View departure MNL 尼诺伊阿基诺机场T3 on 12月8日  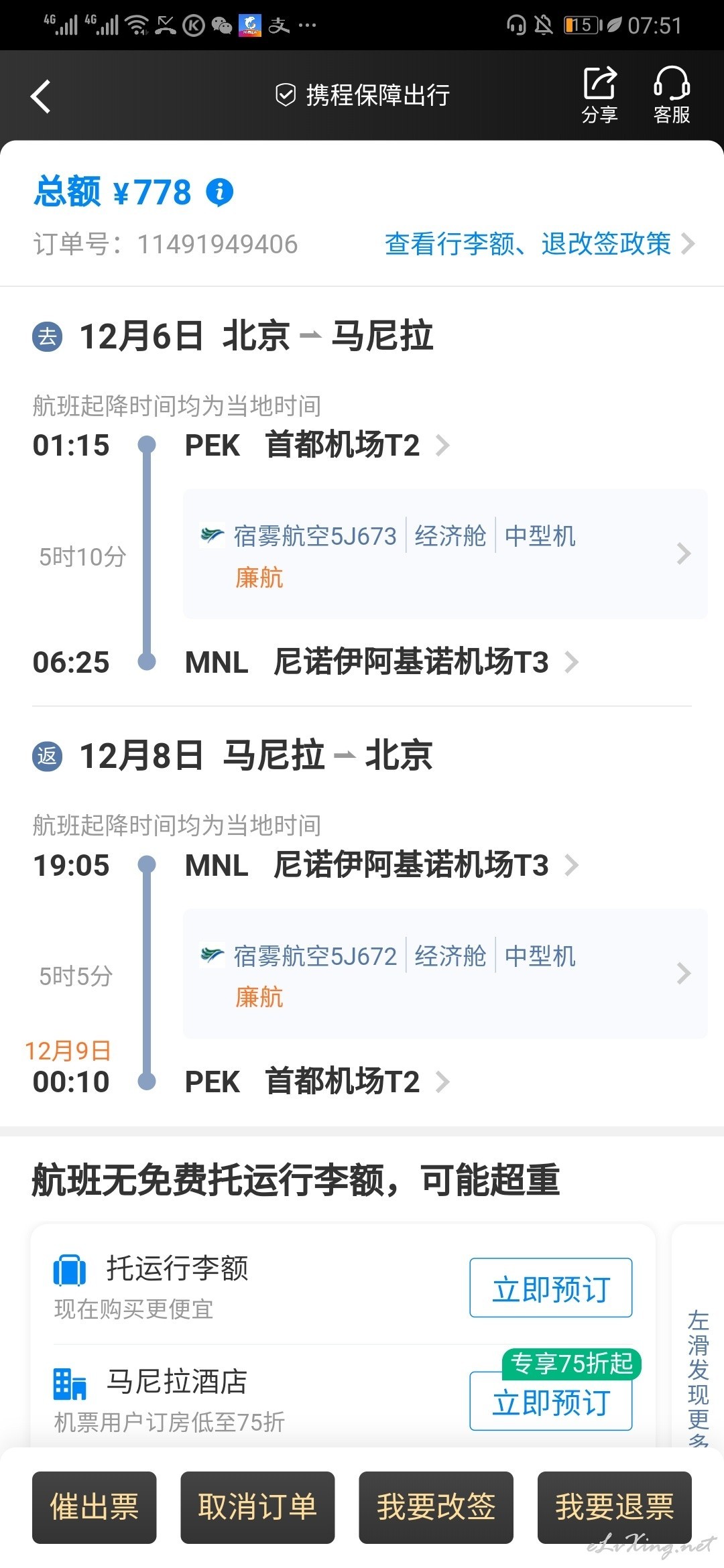381,865
